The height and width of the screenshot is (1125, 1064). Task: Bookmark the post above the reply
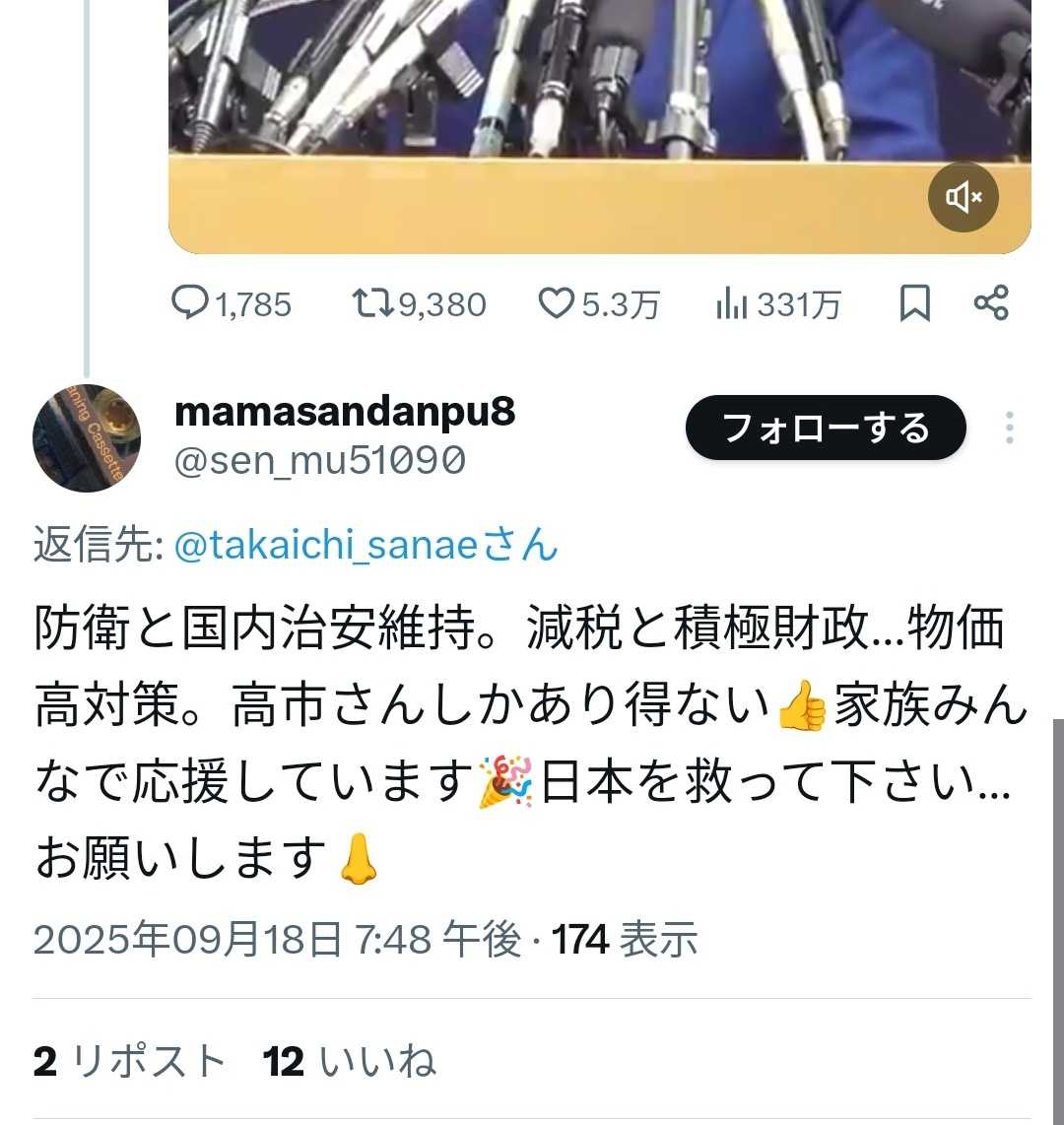(914, 303)
